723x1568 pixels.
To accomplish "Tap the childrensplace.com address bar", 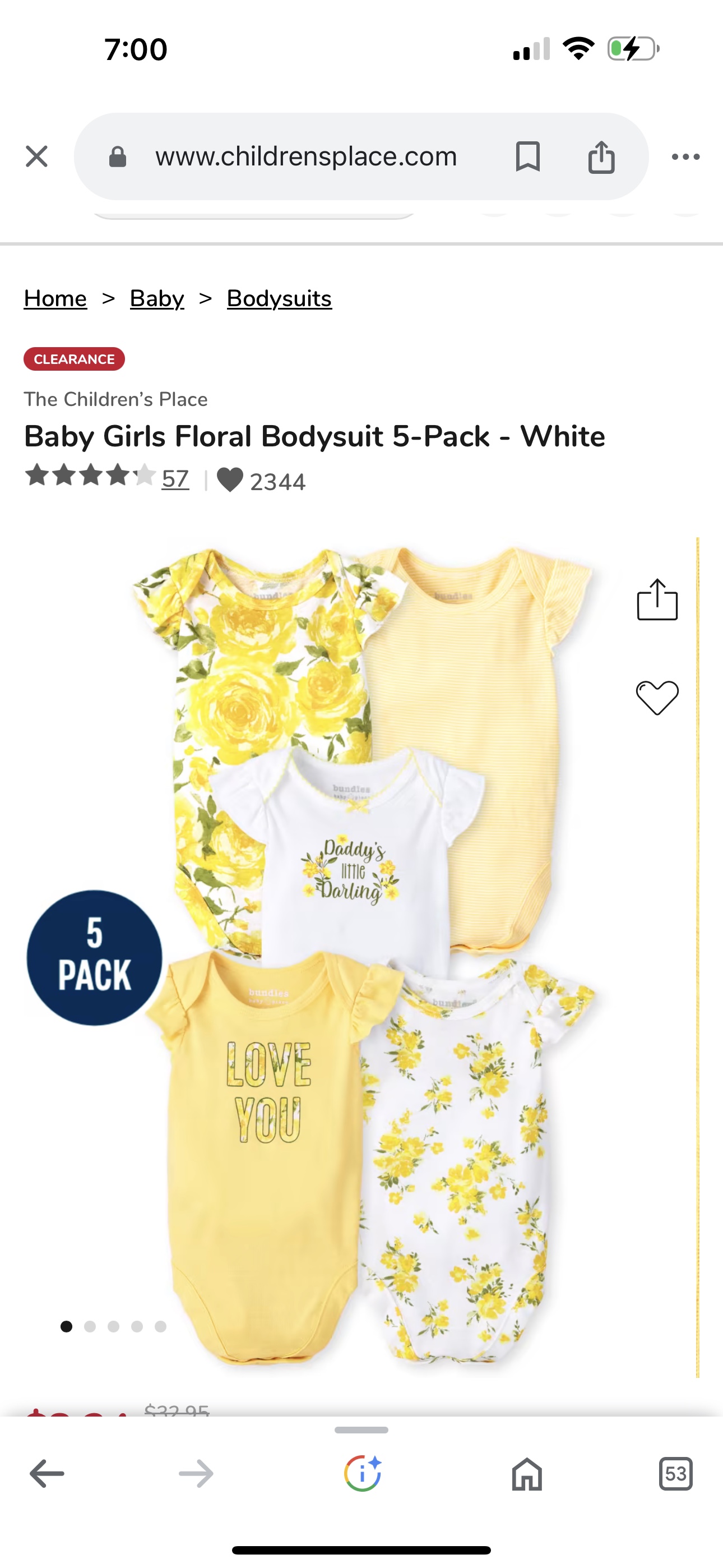I will [305, 156].
